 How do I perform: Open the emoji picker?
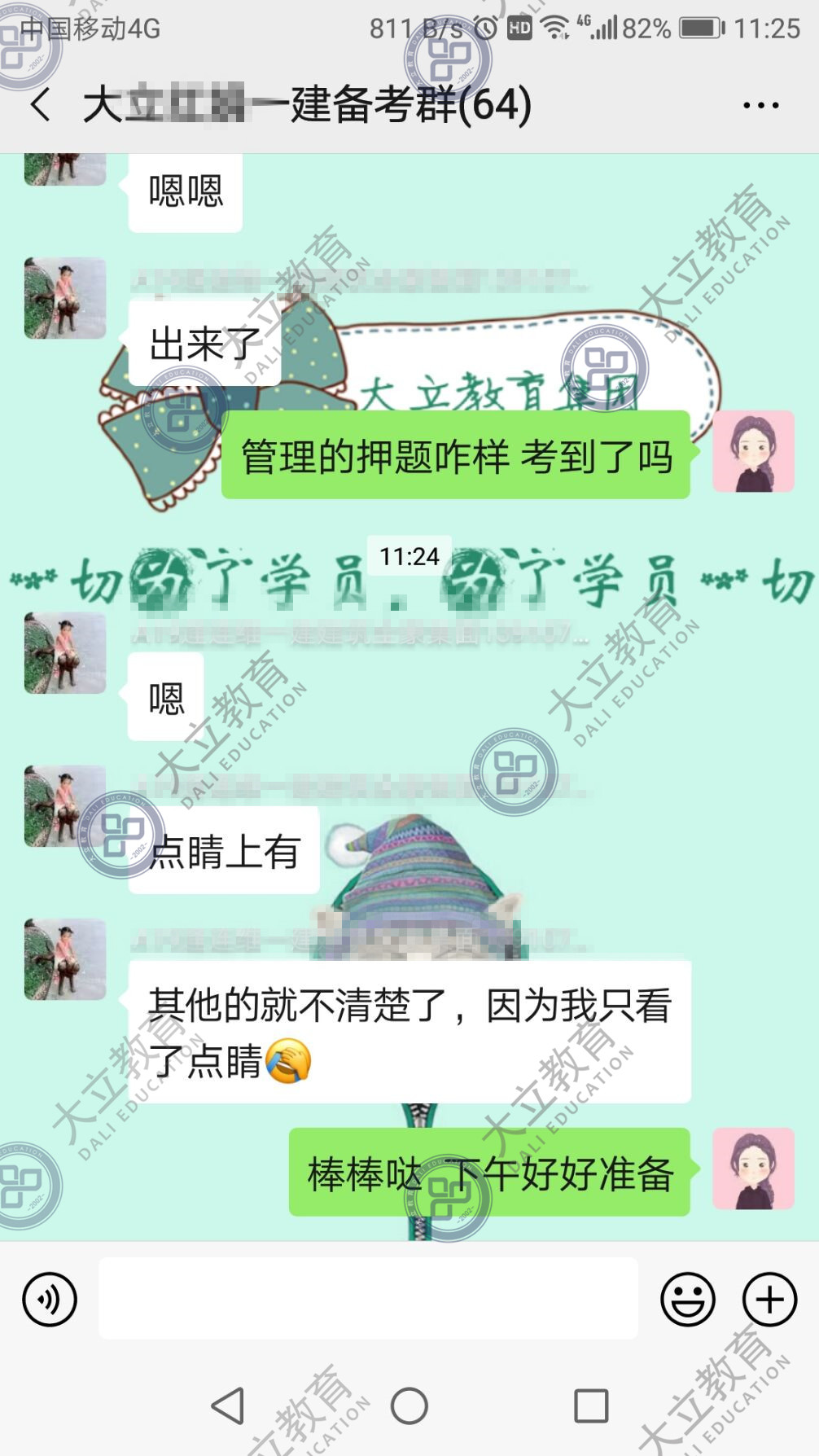click(688, 1299)
